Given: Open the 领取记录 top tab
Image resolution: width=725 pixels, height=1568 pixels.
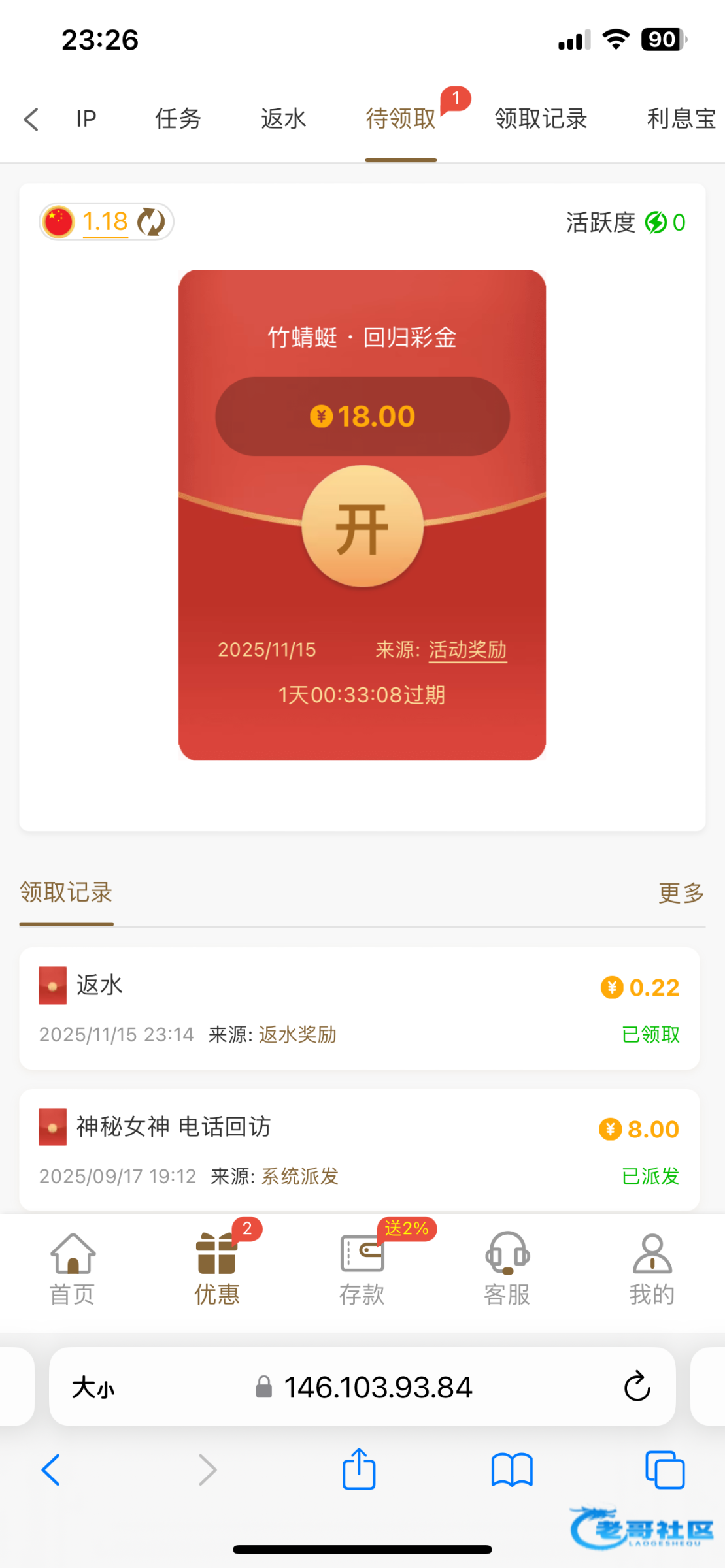Looking at the screenshot, I should pyautogui.click(x=541, y=119).
